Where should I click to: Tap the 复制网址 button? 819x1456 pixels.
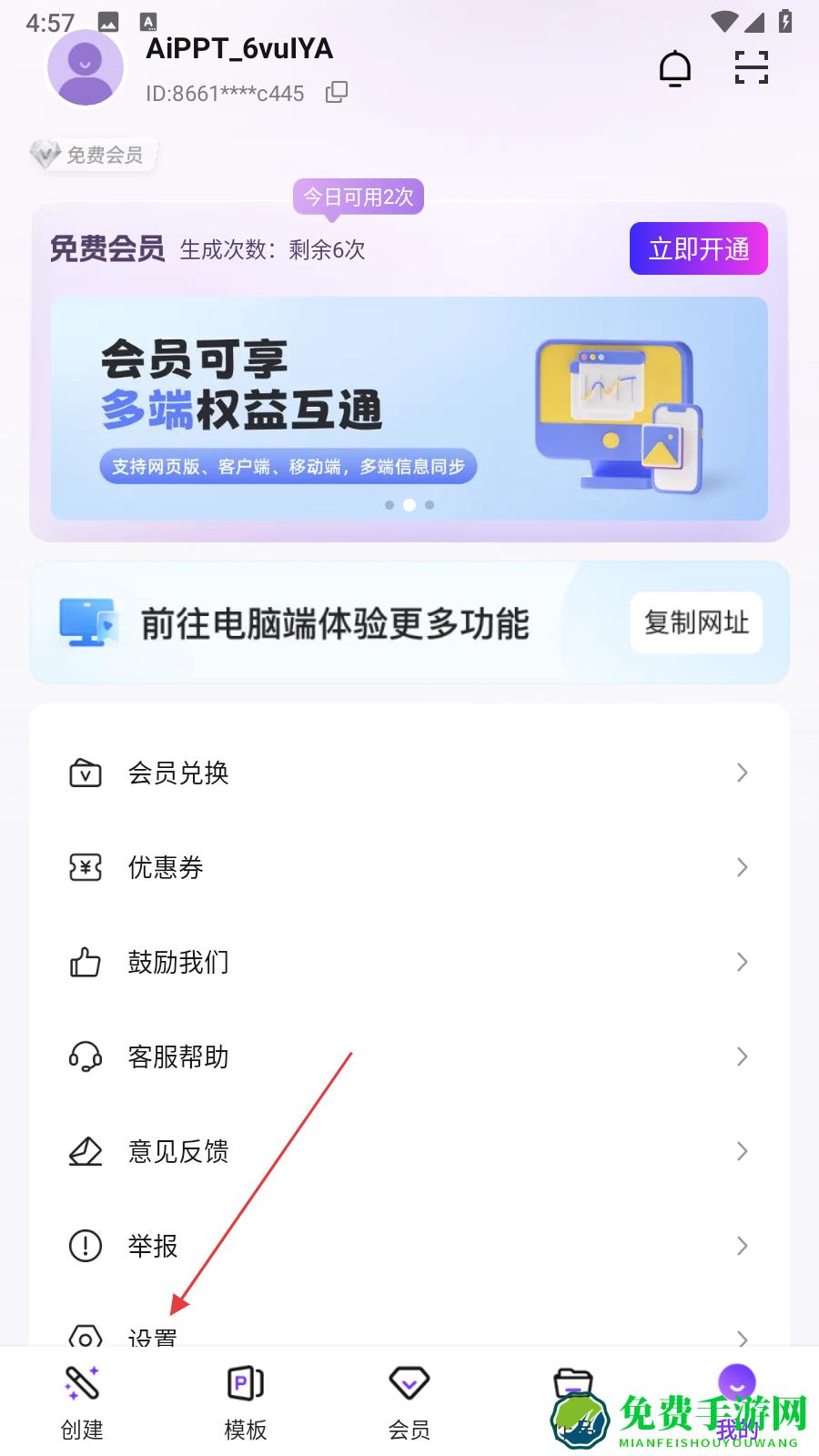click(x=696, y=622)
